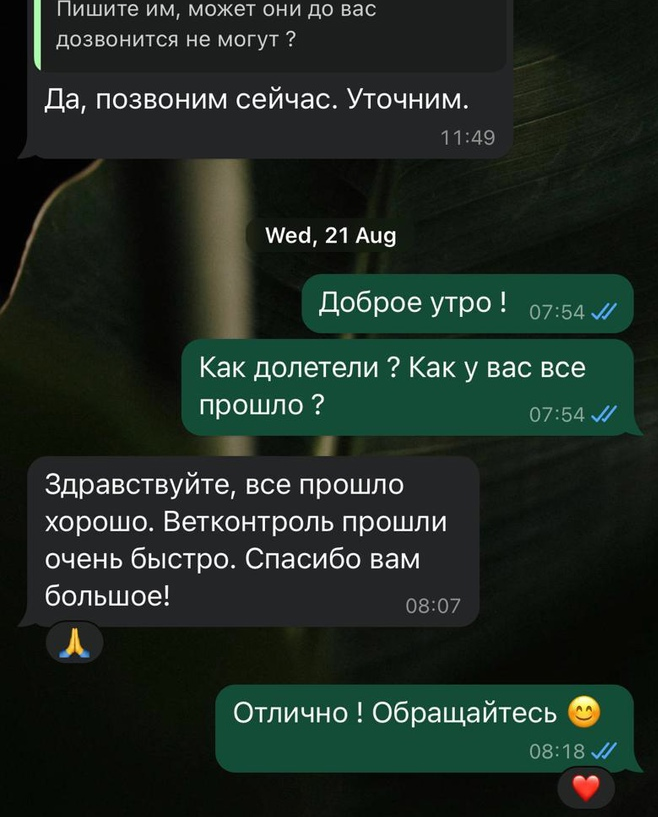Open the folded hands reaction details
The image size is (658, 817).
click(74, 644)
